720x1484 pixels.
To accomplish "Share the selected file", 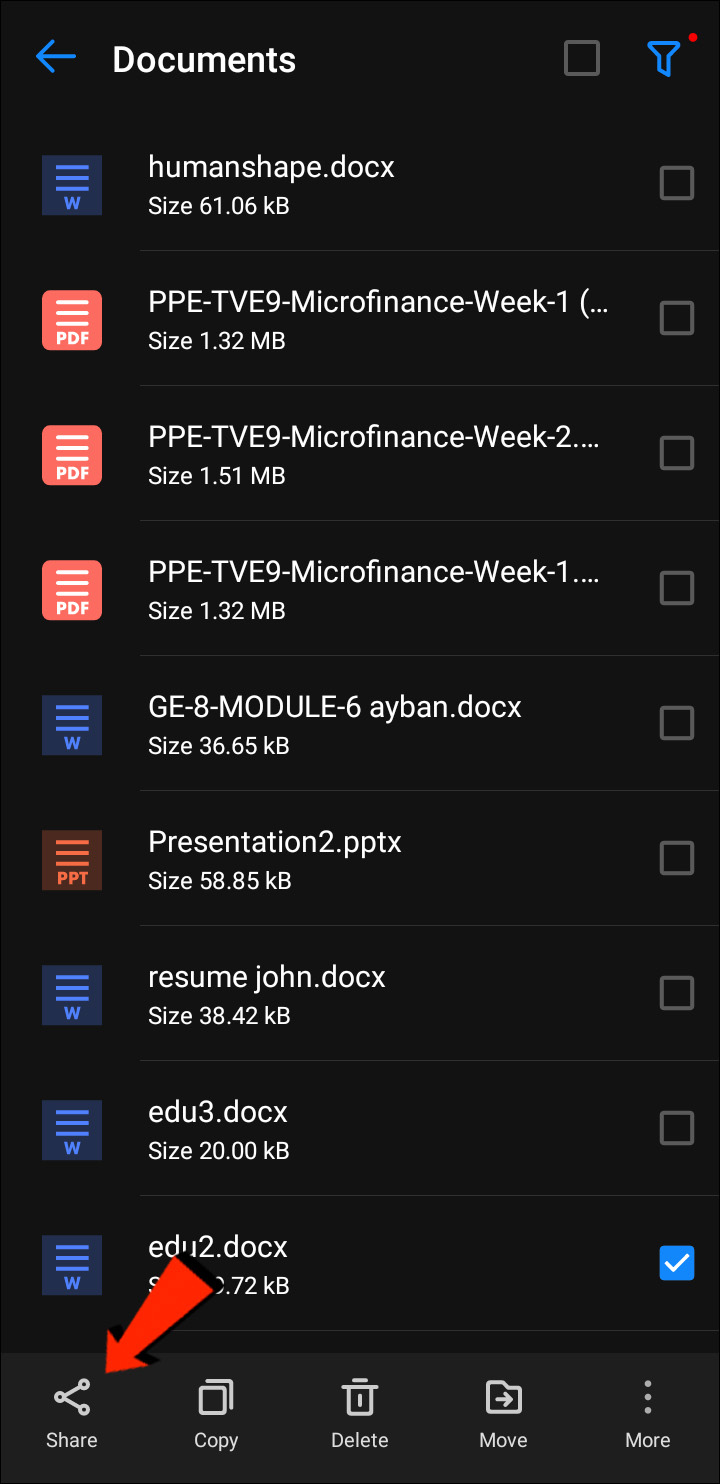I will [x=72, y=1412].
